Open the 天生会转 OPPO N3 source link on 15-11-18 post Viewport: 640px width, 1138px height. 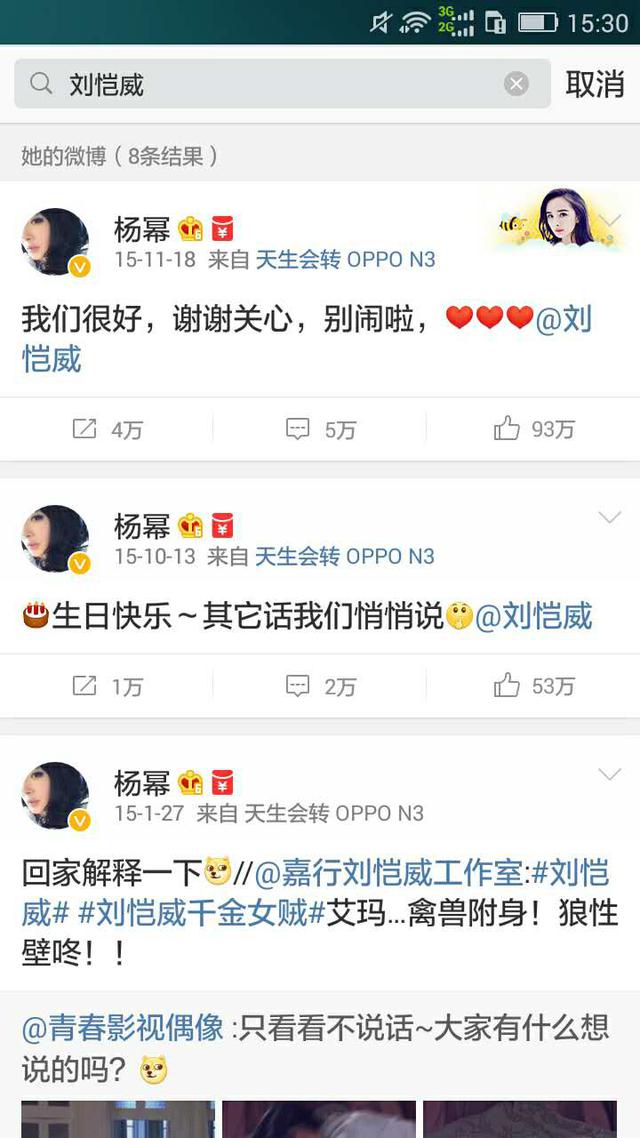point(346,260)
